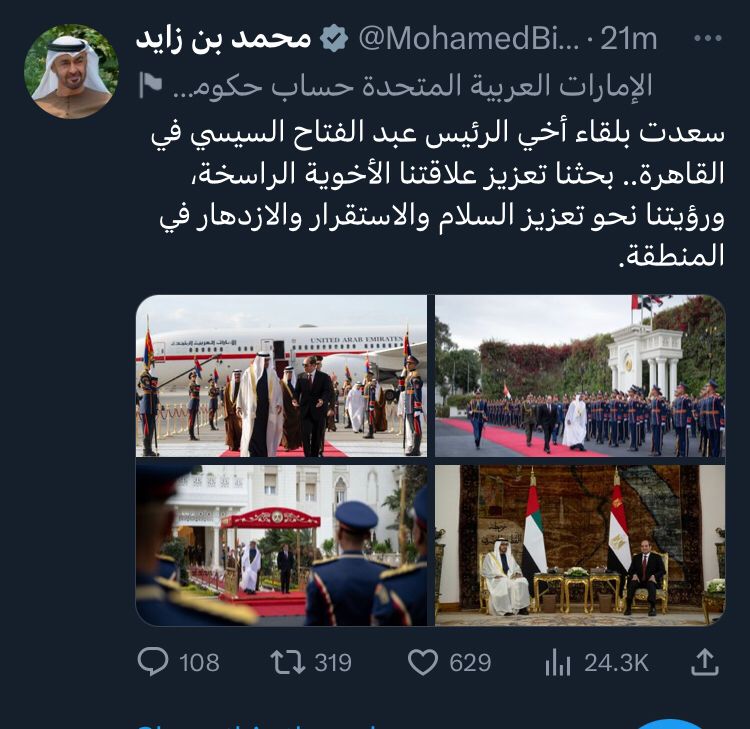This screenshot has width=750, height=729.
Task: Open the seated meeting with flags photo
Action: click(580, 545)
